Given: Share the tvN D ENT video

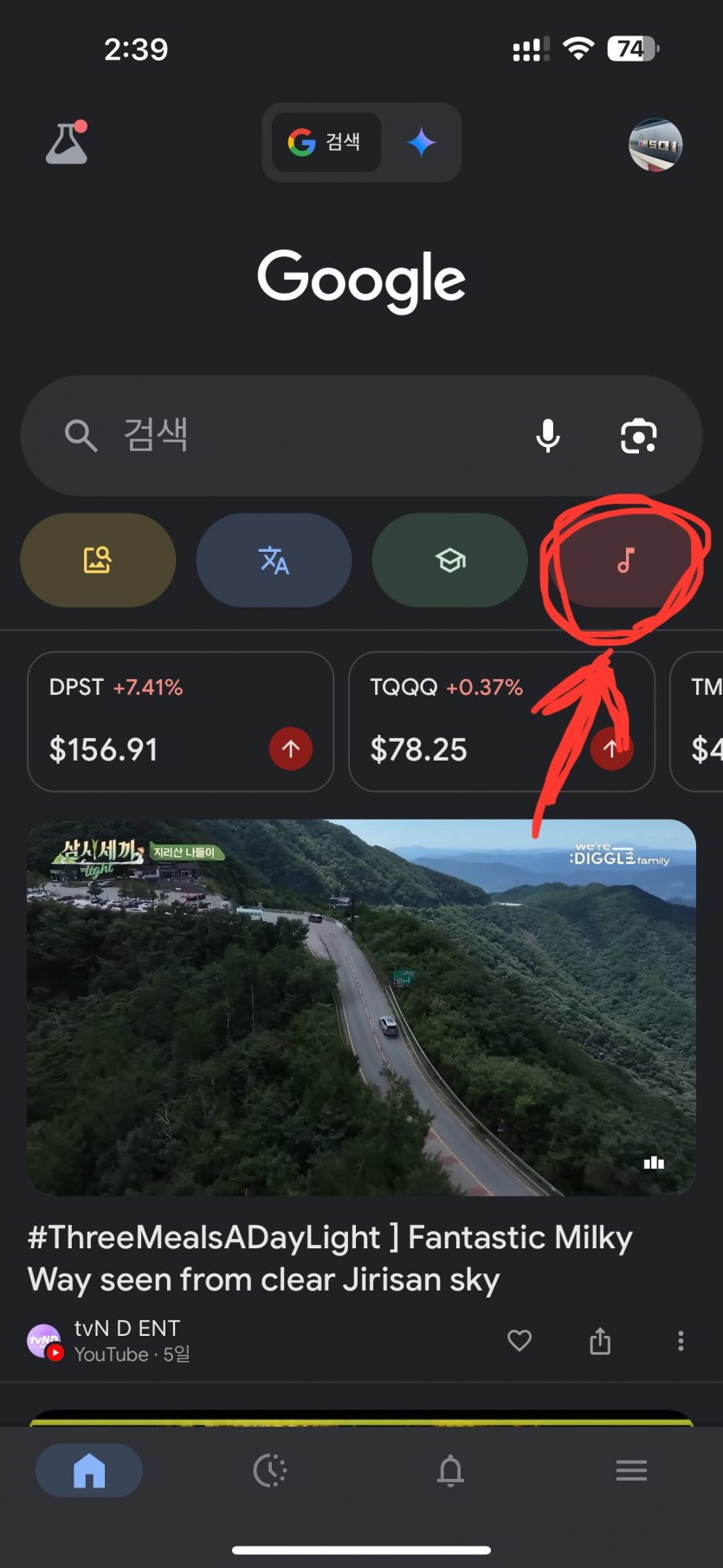Looking at the screenshot, I should 600,1341.
